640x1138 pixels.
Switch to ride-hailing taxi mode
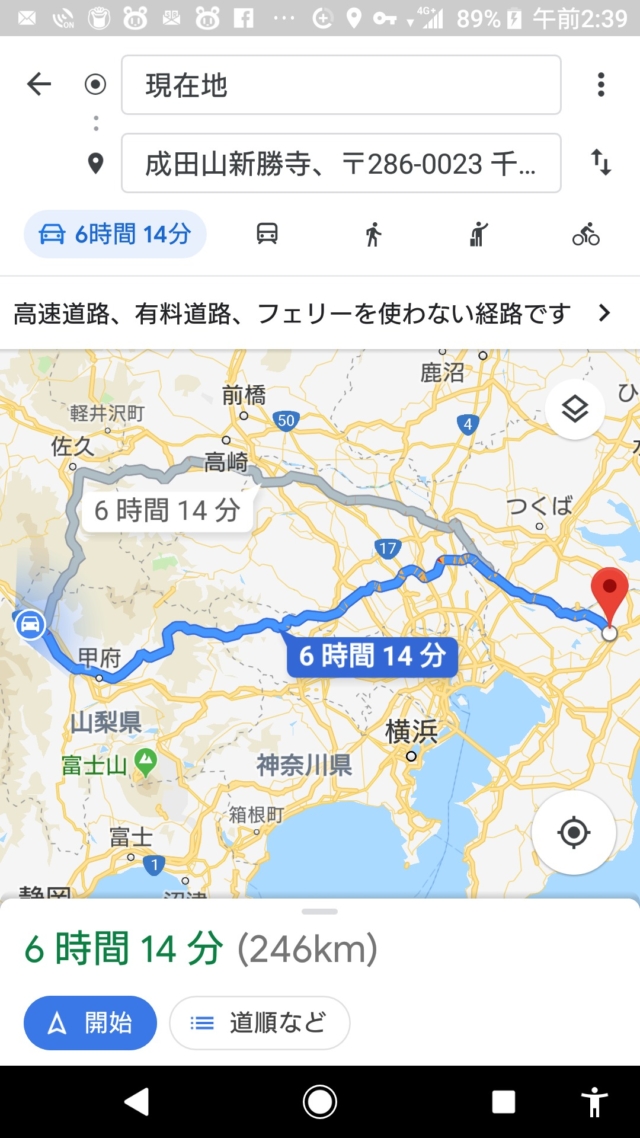click(x=479, y=234)
